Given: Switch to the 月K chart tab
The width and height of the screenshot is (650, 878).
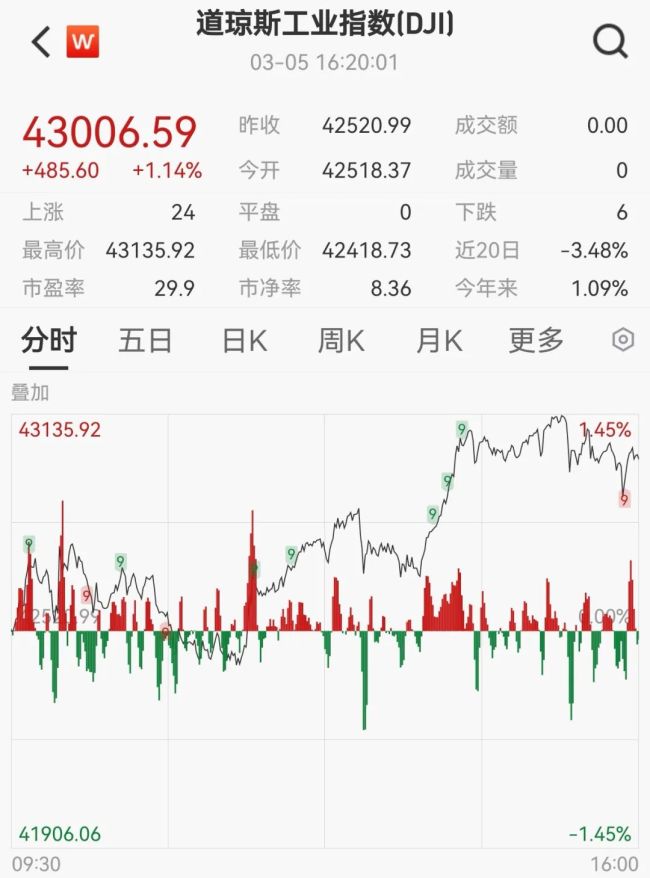Looking at the screenshot, I should [x=438, y=340].
